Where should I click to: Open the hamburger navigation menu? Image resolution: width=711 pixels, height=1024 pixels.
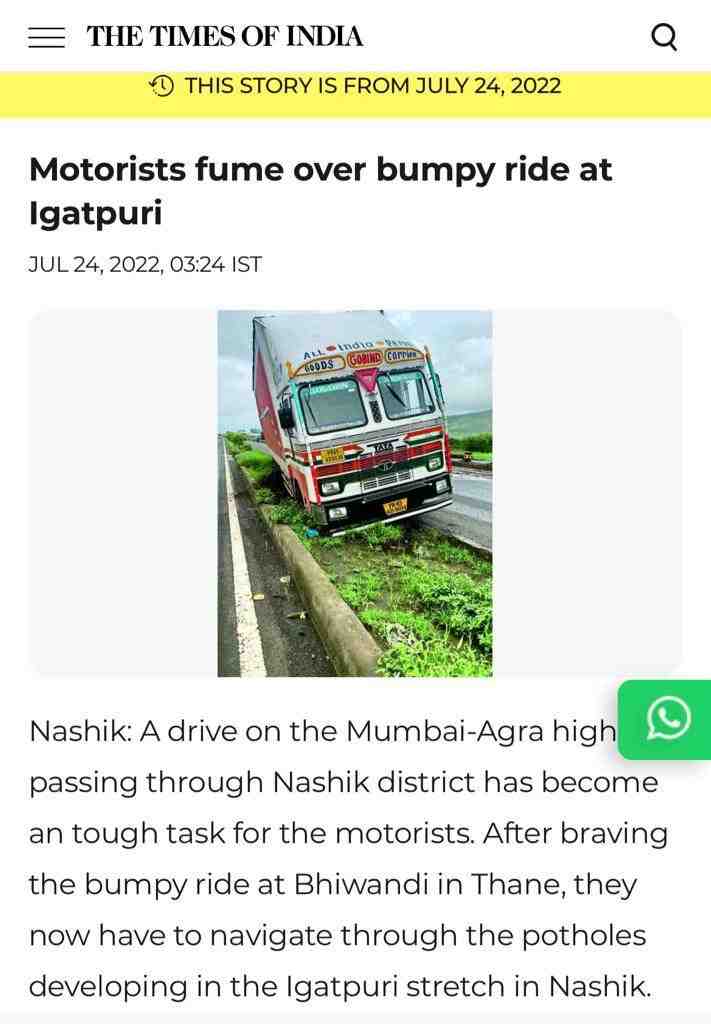(x=46, y=38)
